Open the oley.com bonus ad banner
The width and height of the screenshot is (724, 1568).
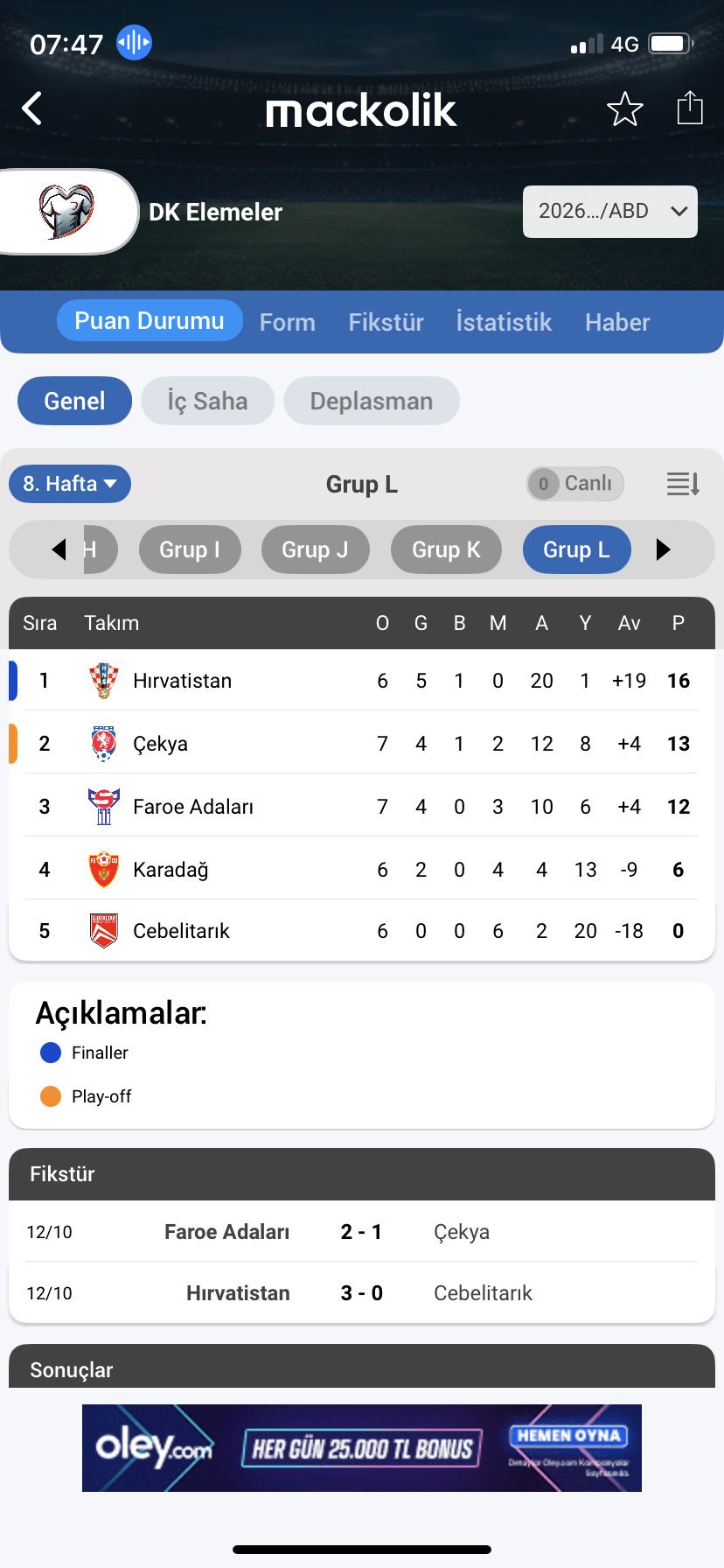click(x=362, y=1448)
